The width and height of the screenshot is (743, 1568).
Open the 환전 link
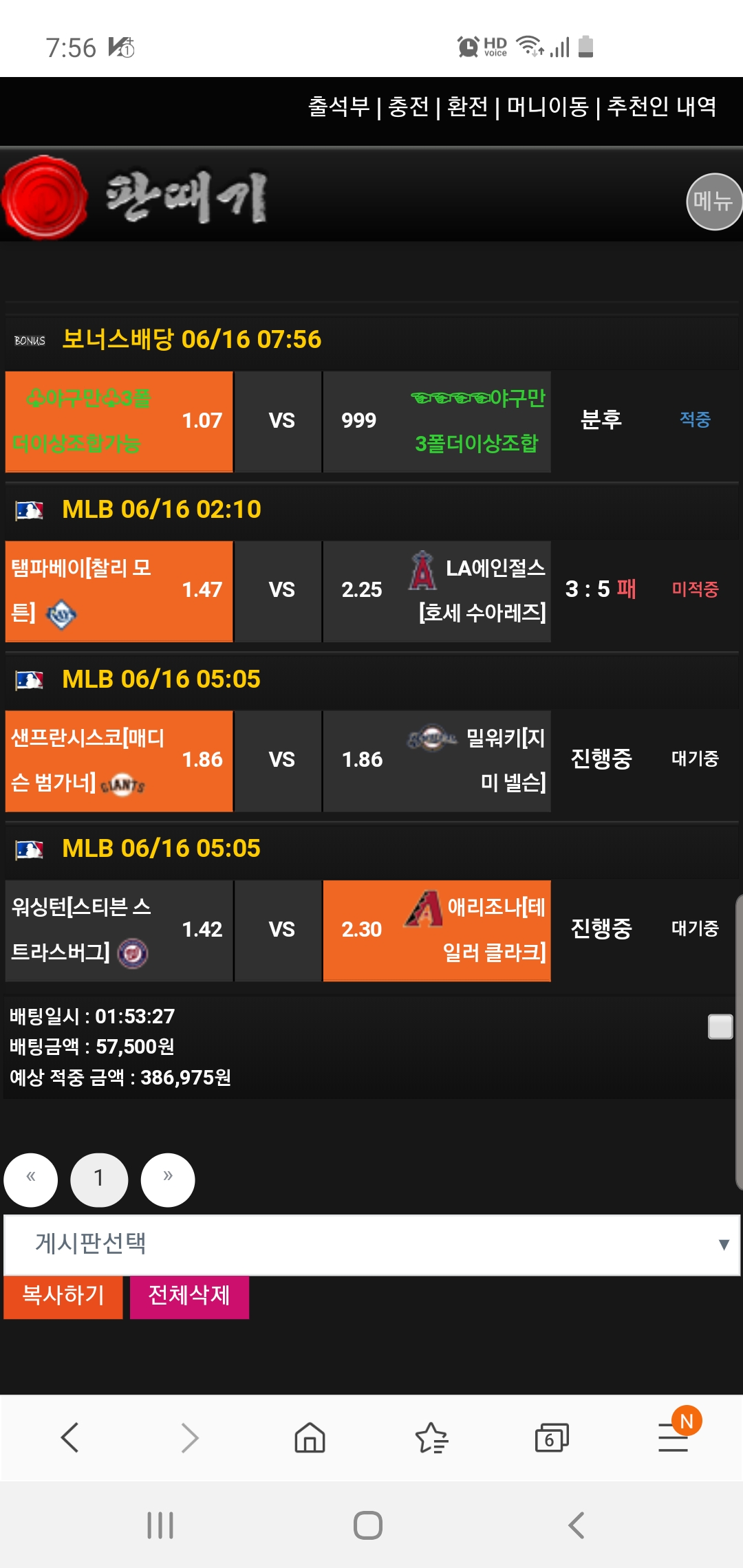coord(468,107)
